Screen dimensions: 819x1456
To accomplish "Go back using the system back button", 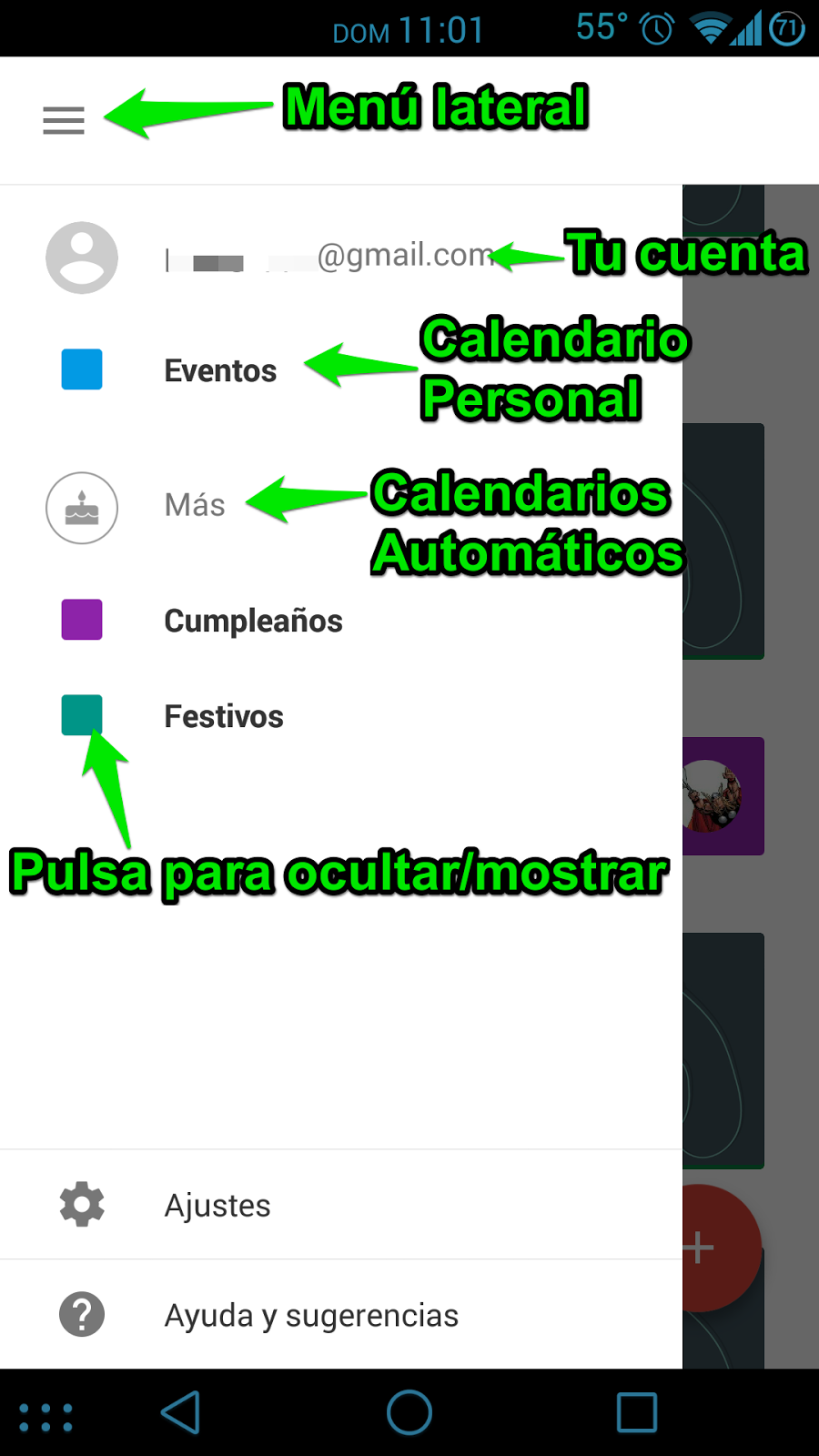I will (x=180, y=1412).
